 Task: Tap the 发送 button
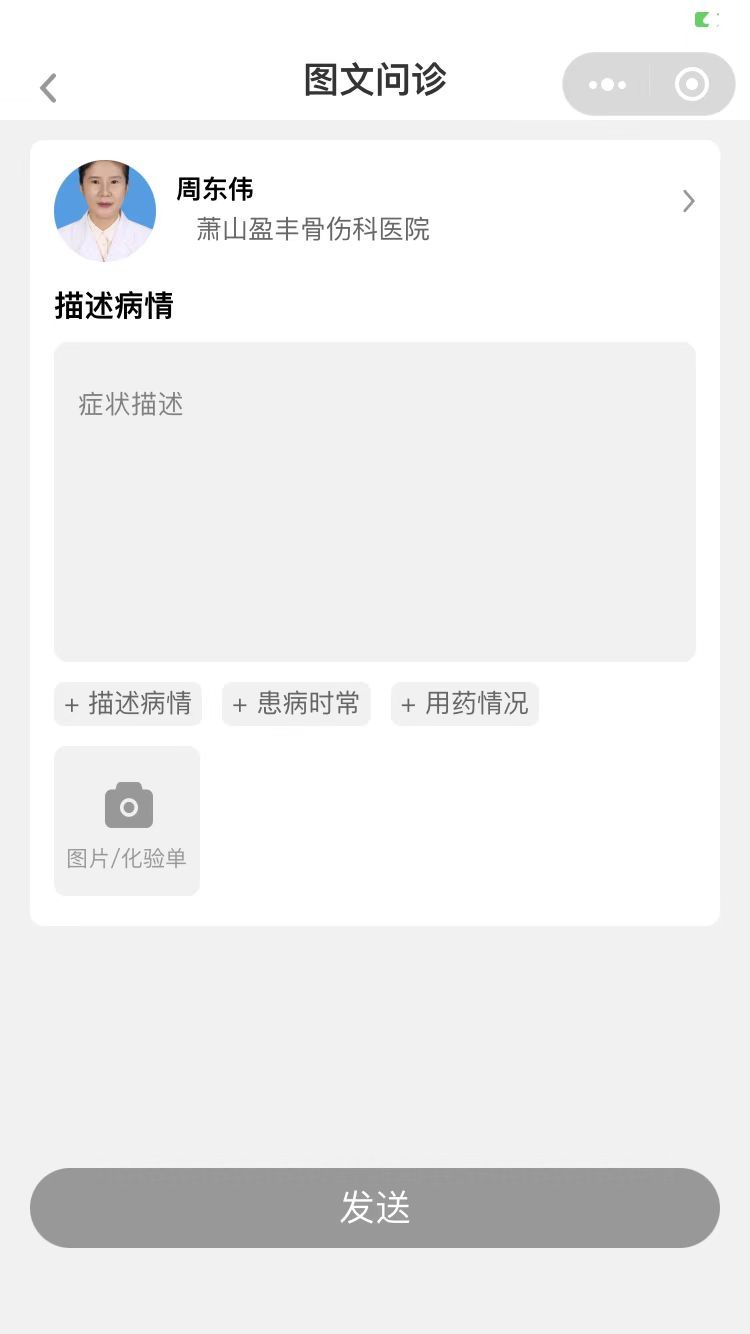point(375,1208)
